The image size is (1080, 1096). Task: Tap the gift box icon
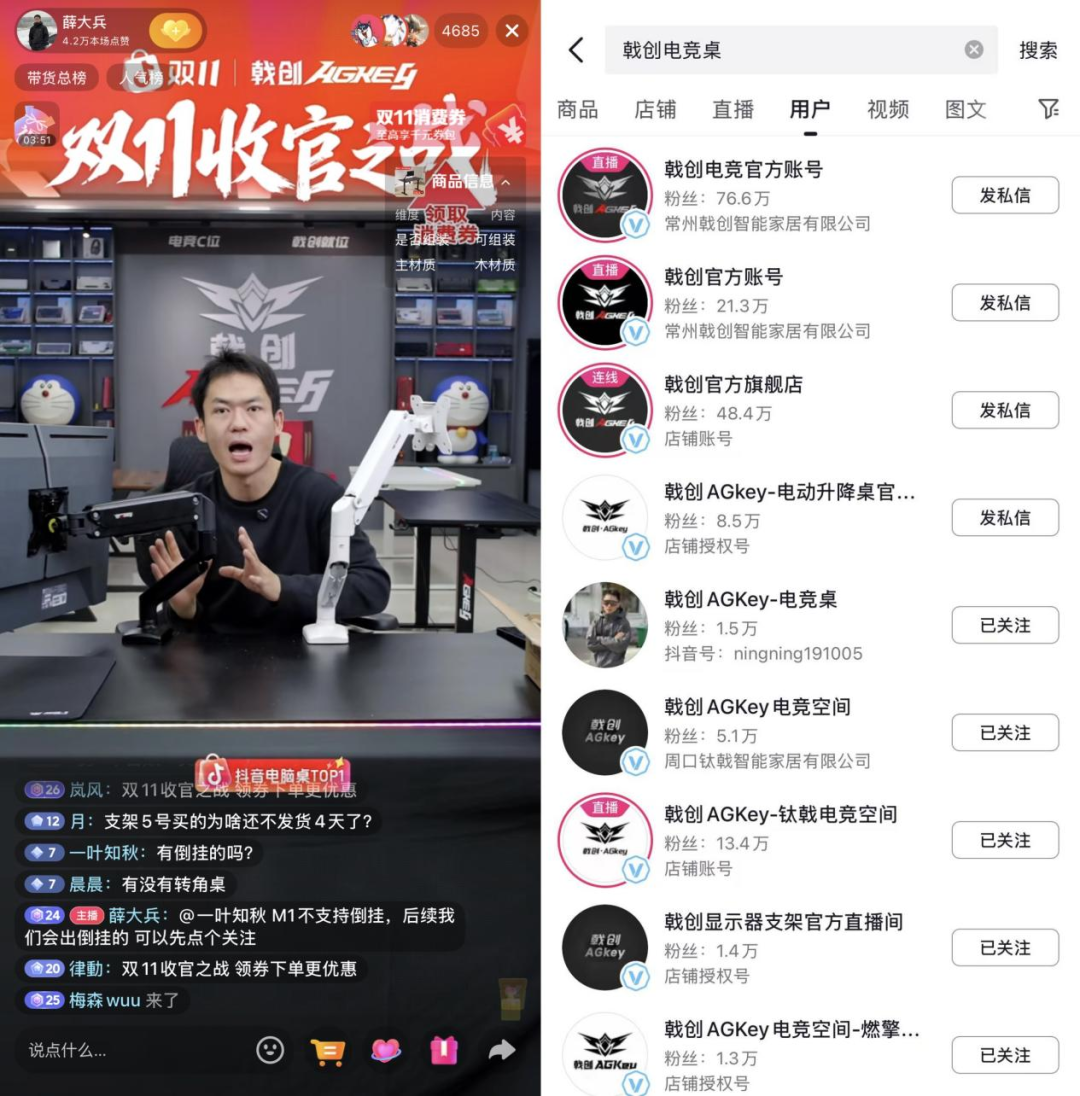pyautogui.click(x=444, y=1052)
